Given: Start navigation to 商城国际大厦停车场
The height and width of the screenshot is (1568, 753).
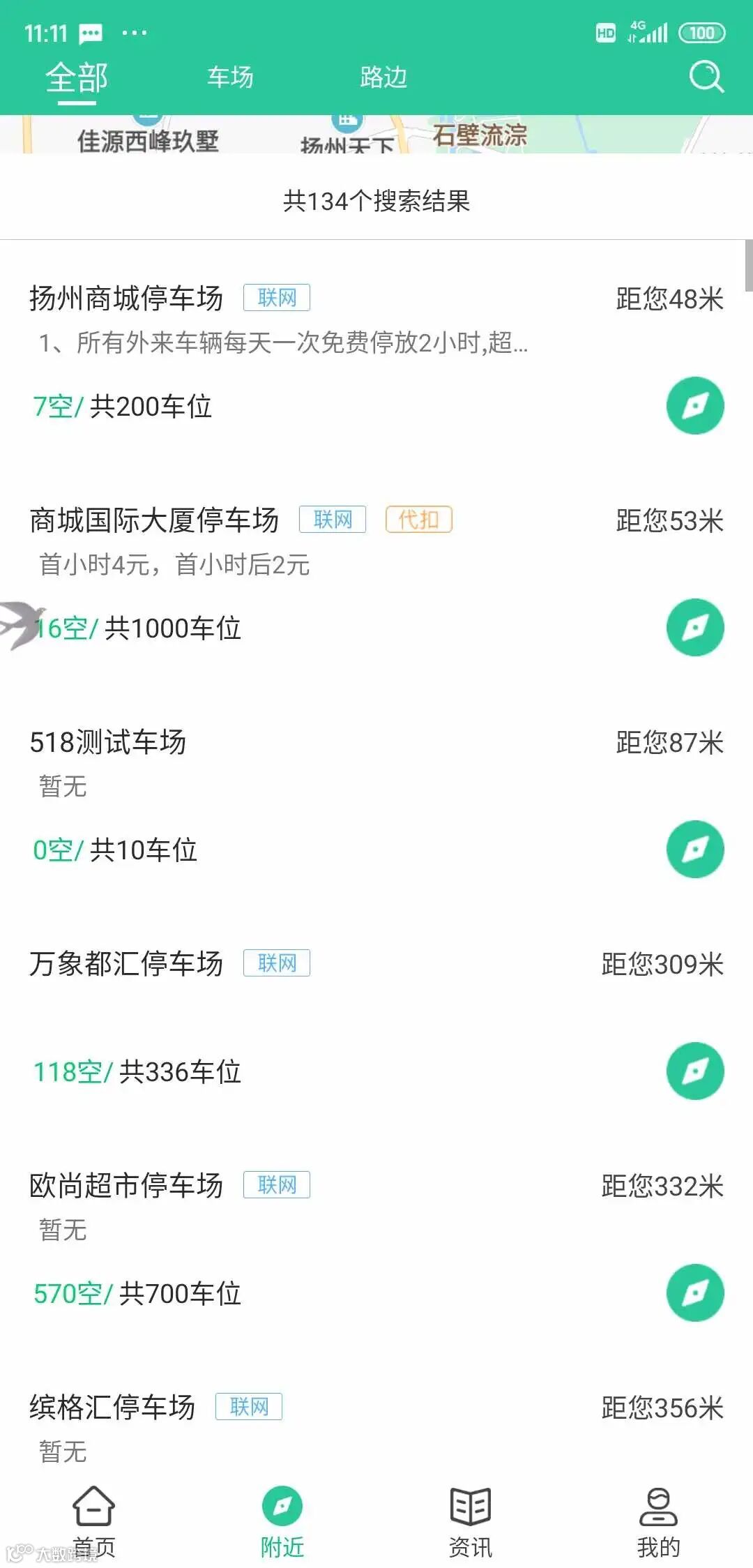Looking at the screenshot, I should [x=694, y=628].
